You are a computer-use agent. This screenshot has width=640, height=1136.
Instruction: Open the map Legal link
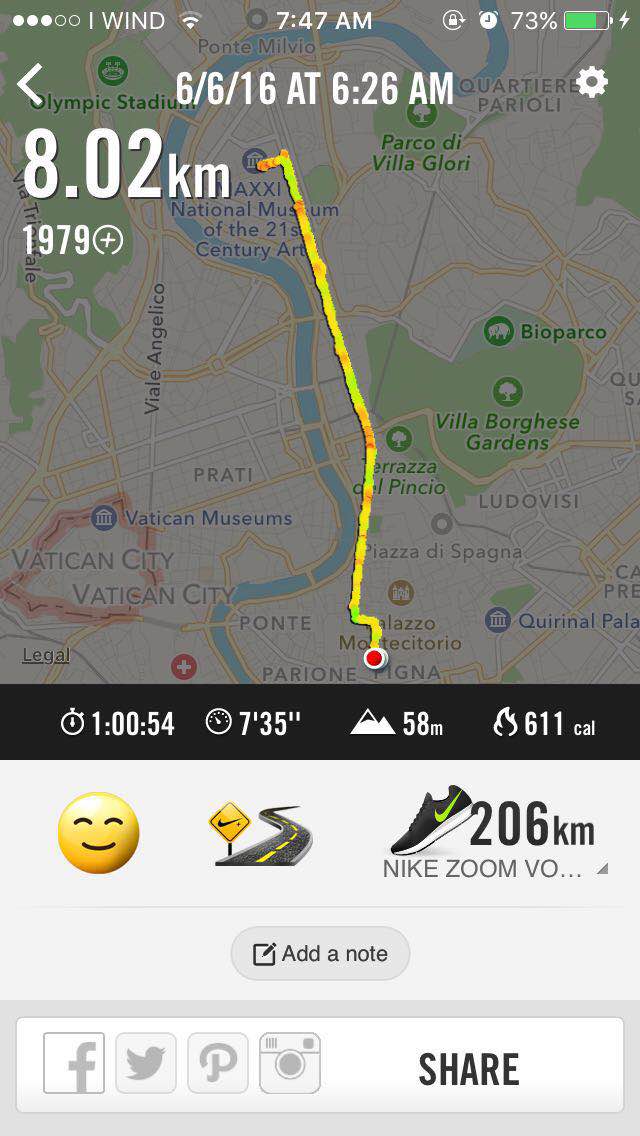tap(46, 656)
